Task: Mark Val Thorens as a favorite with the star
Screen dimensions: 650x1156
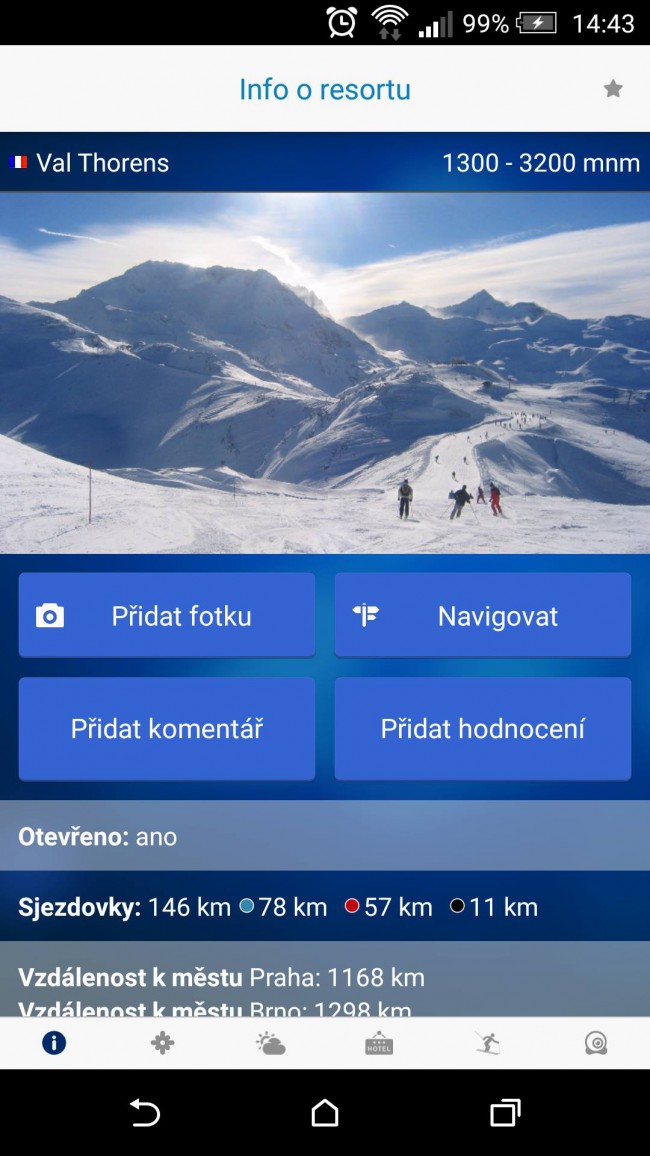Action: click(x=613, y=89)
